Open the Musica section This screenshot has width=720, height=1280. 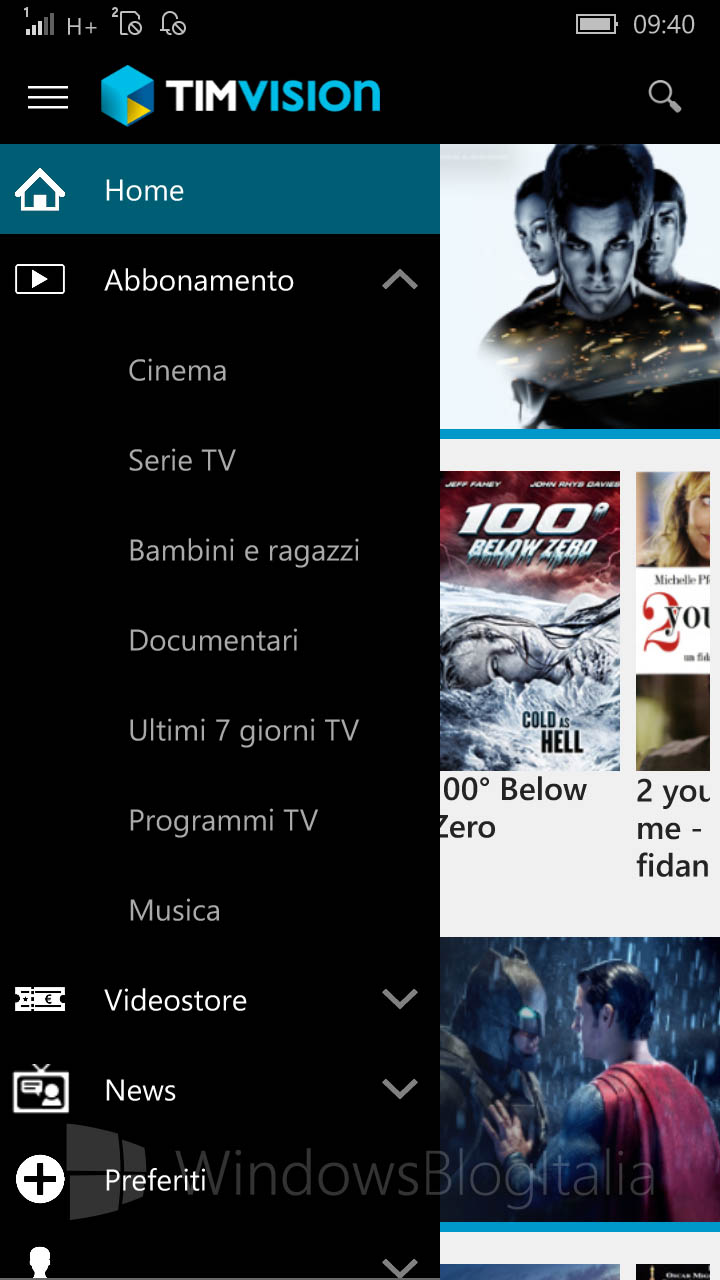(175, 910)
